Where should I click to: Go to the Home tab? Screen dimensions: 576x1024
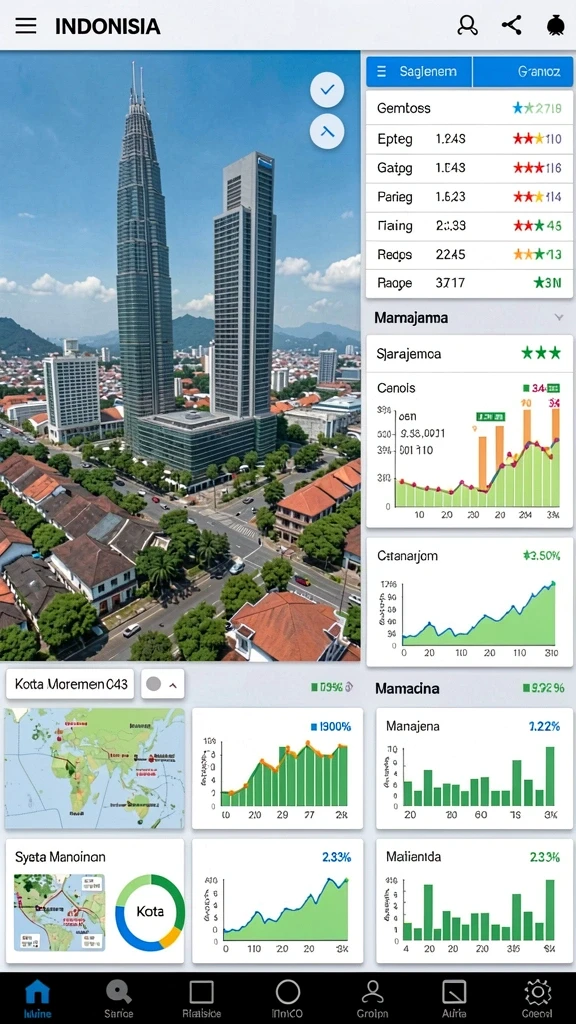[37, 999]
